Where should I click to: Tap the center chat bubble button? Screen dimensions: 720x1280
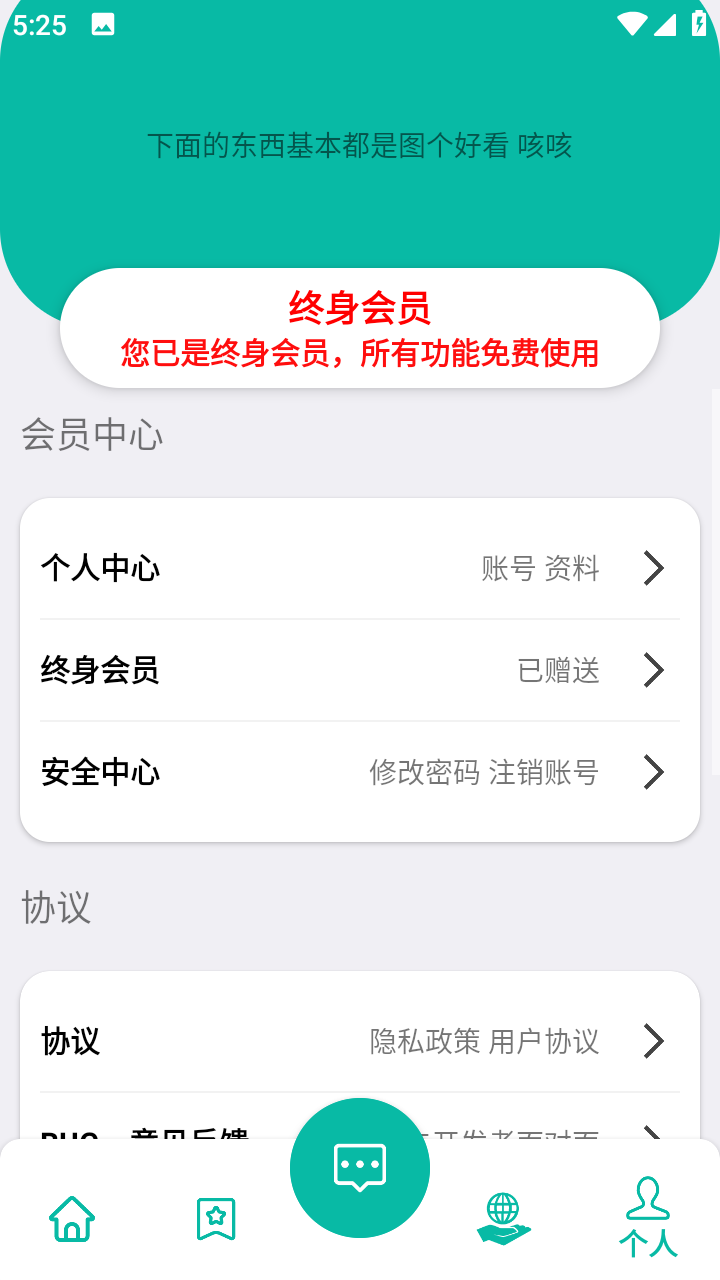(x=360, y=1167)
